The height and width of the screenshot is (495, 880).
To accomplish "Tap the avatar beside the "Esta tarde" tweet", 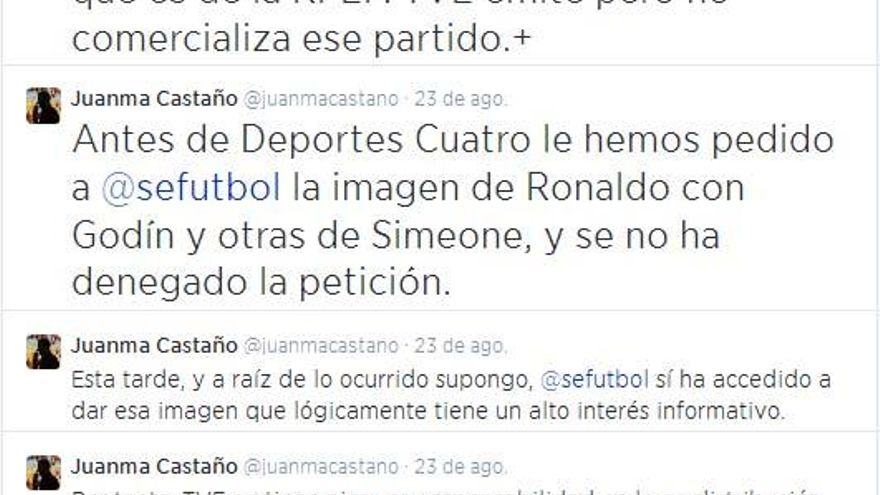I will click(43, 352).
